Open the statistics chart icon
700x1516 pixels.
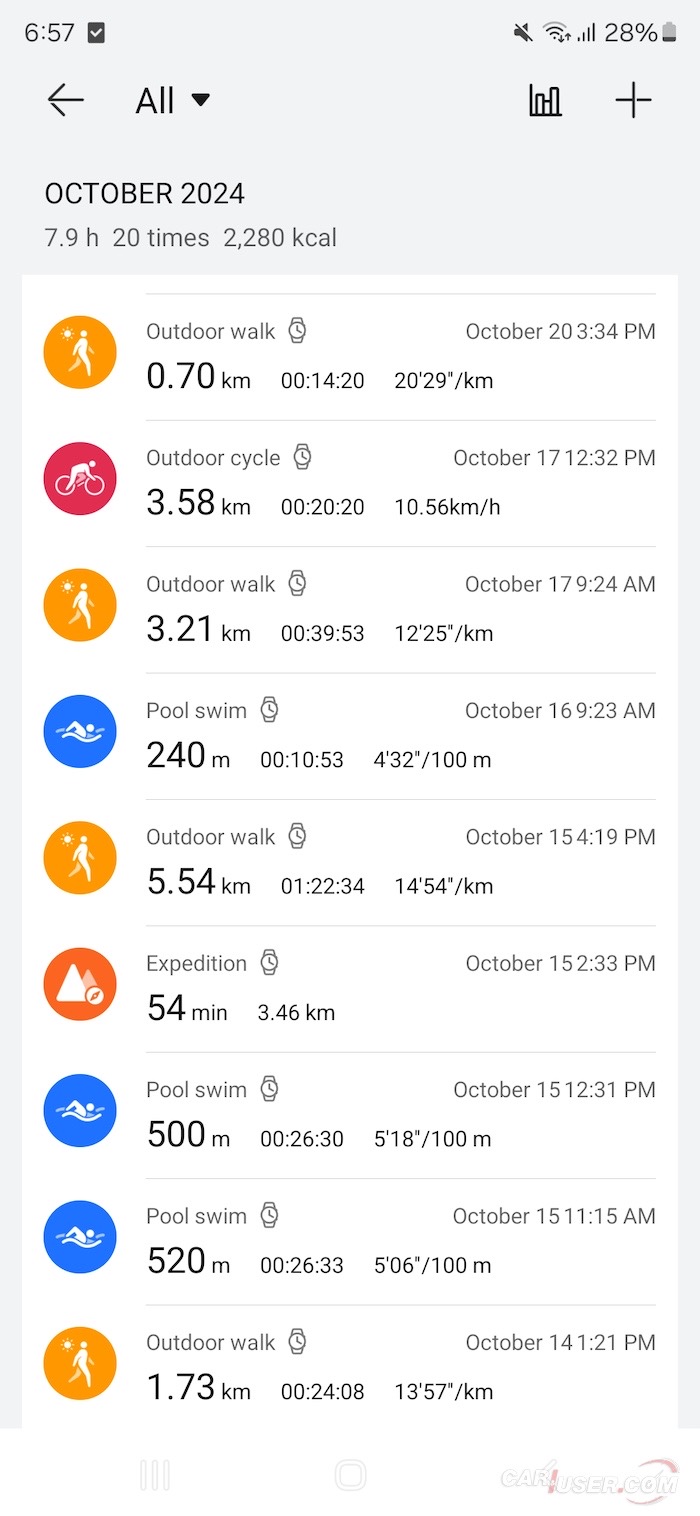pyautogui.click(x=545, y=100)
